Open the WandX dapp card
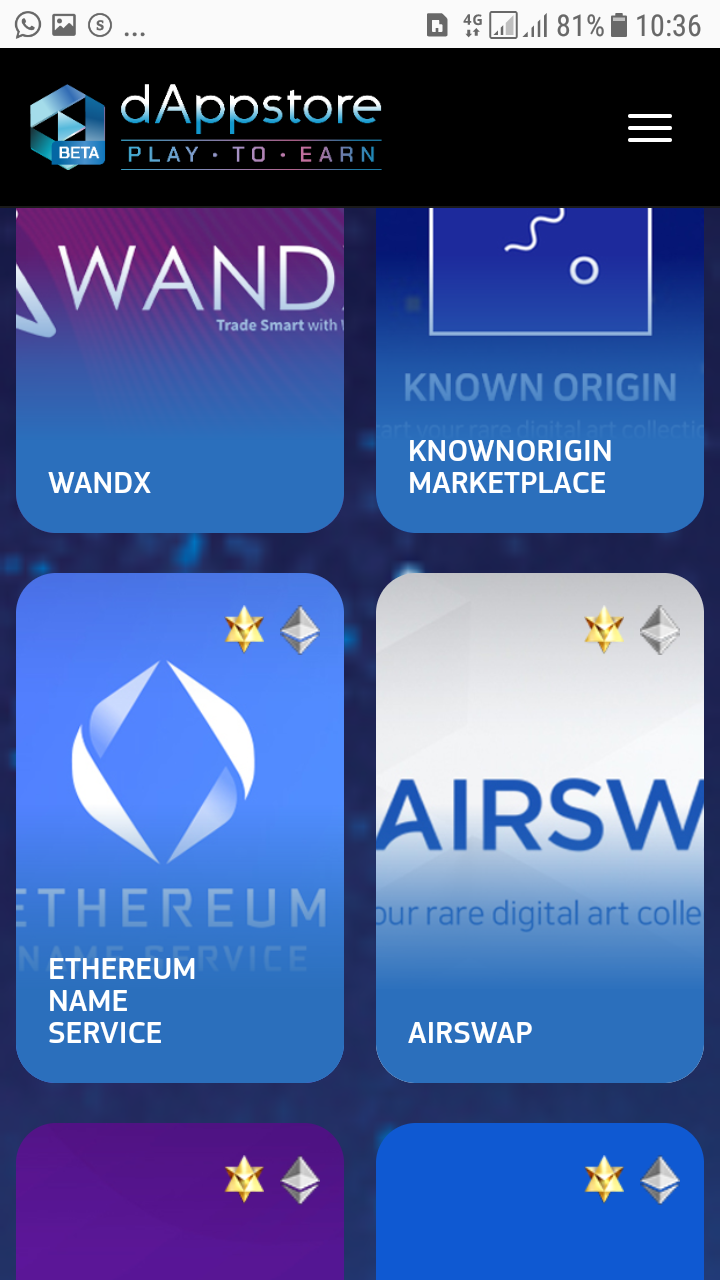This screenshot has height=1280, width=720. (x=180, y=370)
